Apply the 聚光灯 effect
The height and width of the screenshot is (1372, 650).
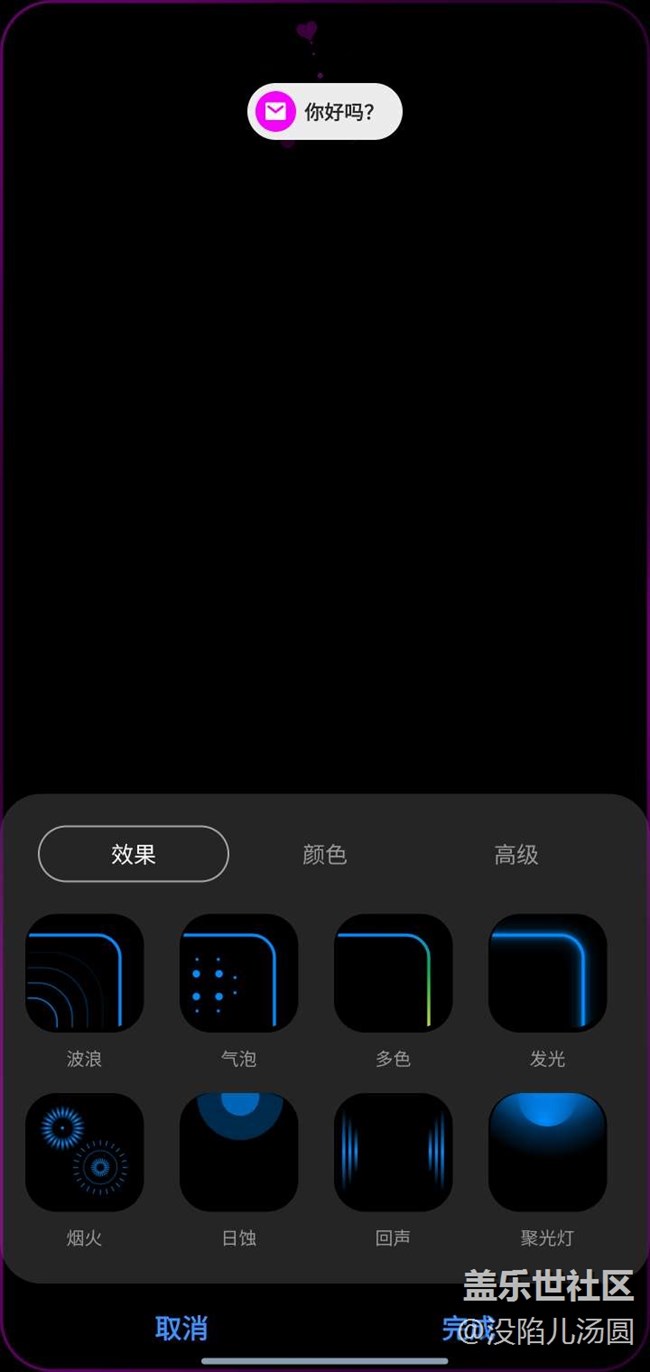tap(547, 1152)
